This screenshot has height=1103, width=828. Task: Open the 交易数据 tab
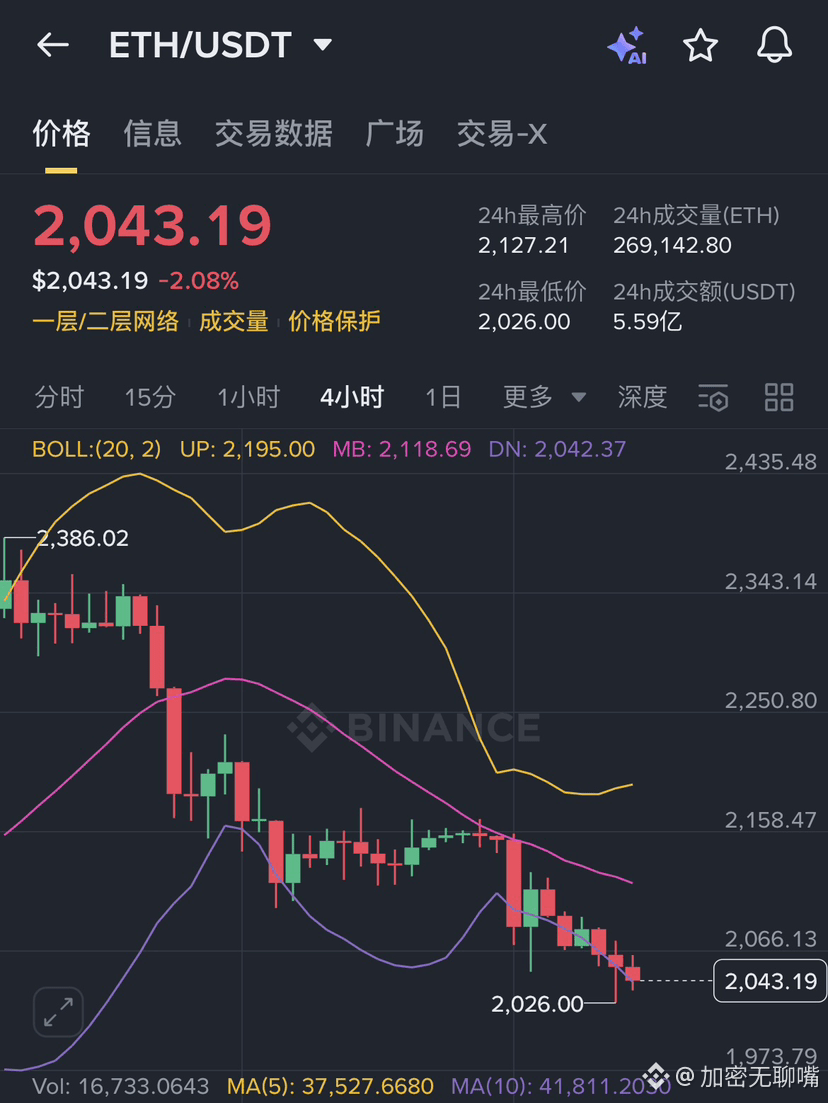(x=273, y=134)
